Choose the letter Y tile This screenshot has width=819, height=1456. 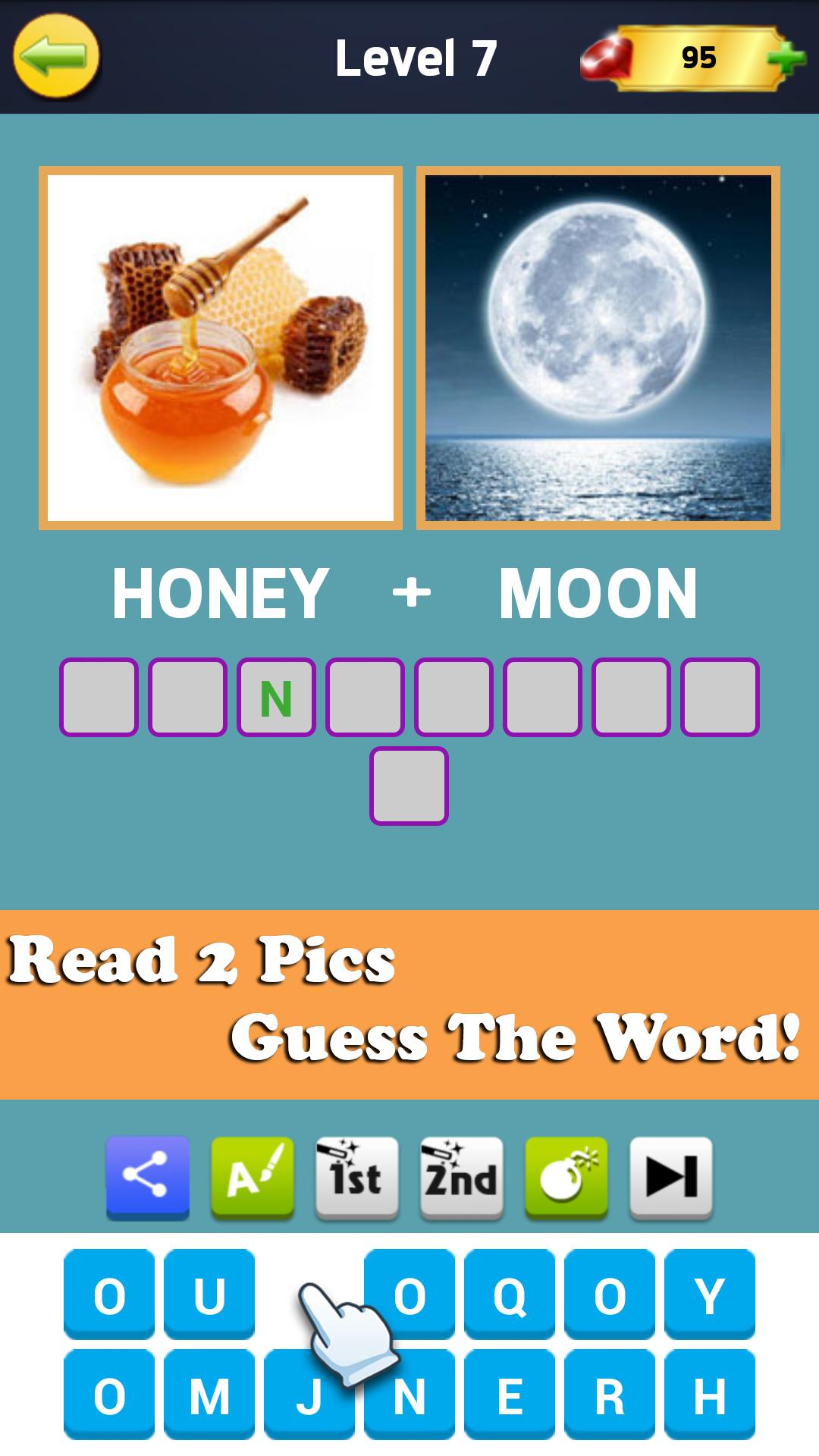pos(709,1295)
